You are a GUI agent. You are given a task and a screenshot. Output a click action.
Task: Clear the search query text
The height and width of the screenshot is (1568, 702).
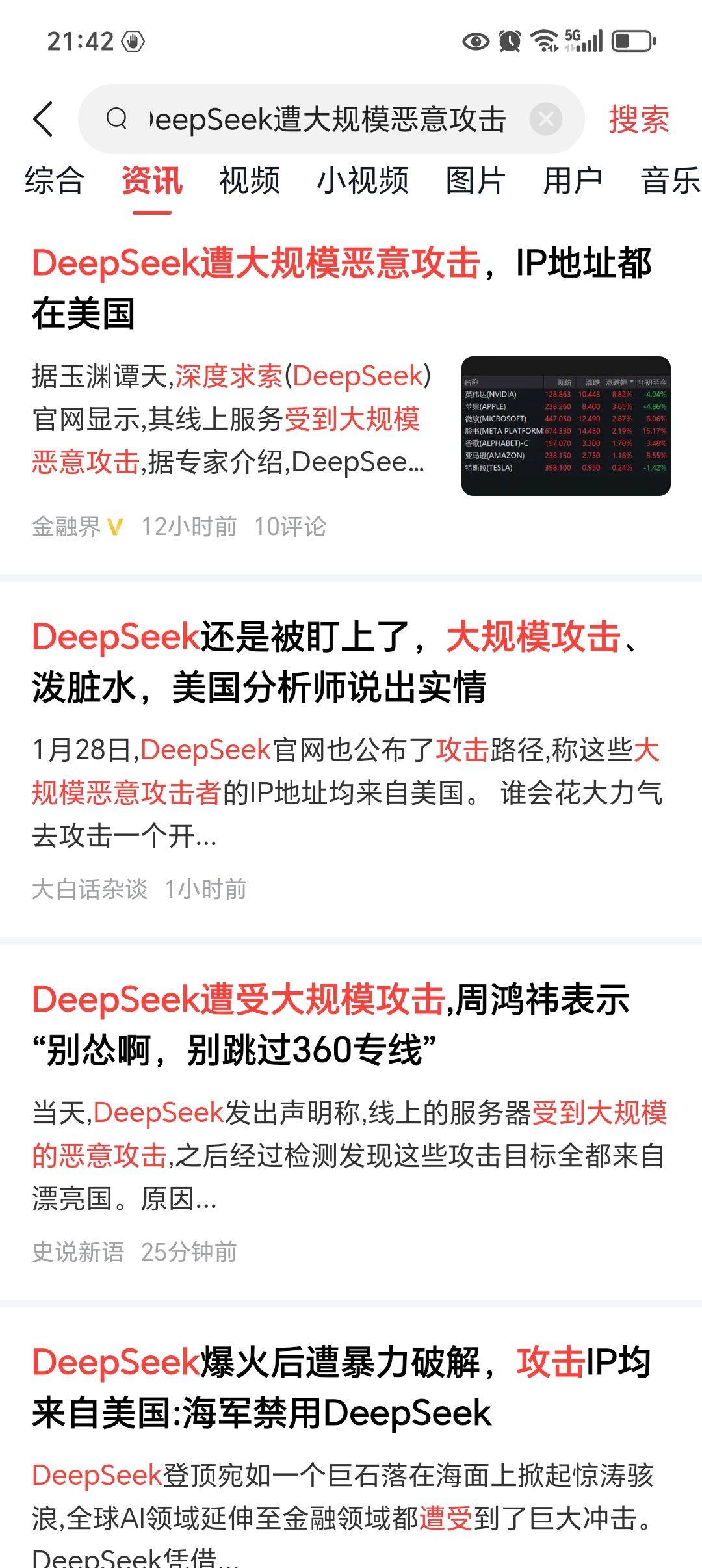pos(546,119)
